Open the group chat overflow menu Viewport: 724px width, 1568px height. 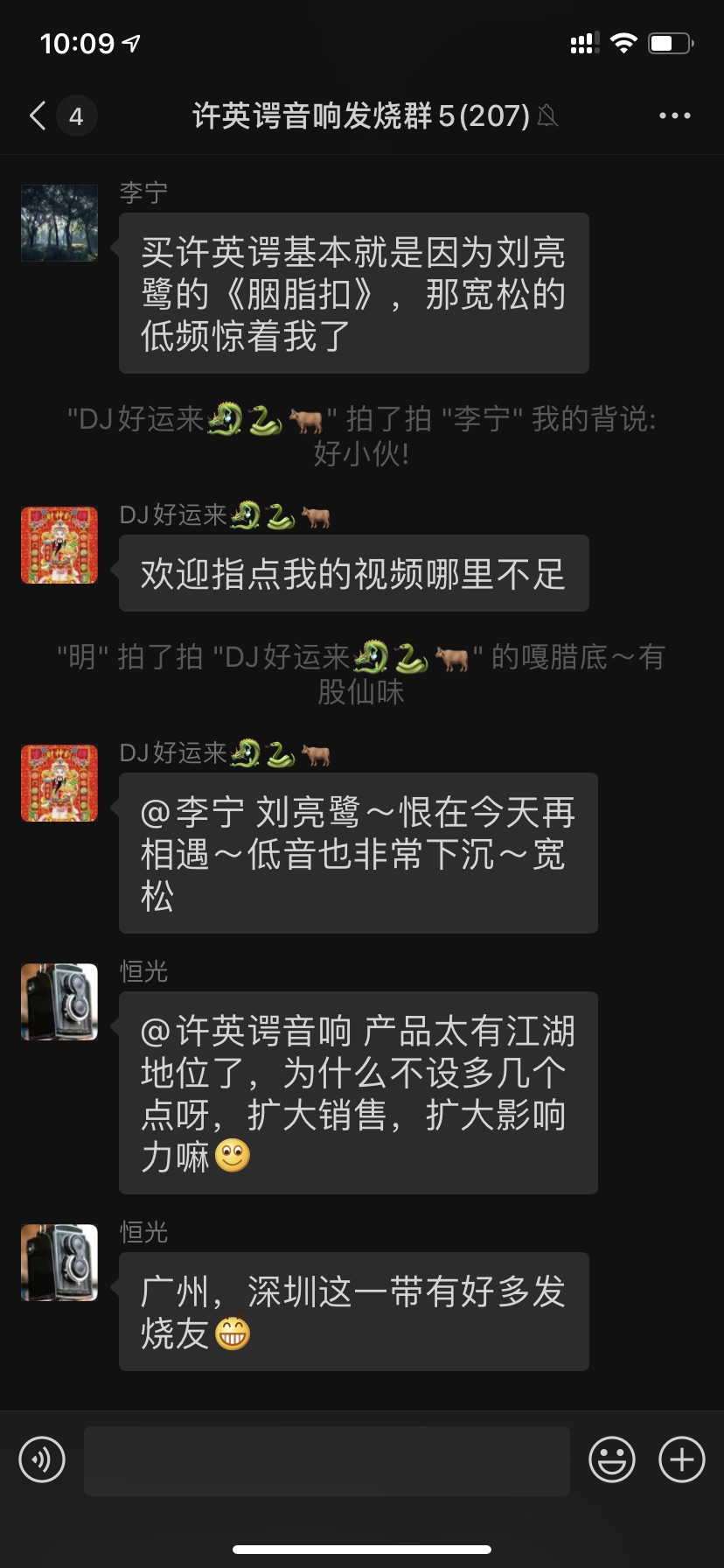(674, 115)
